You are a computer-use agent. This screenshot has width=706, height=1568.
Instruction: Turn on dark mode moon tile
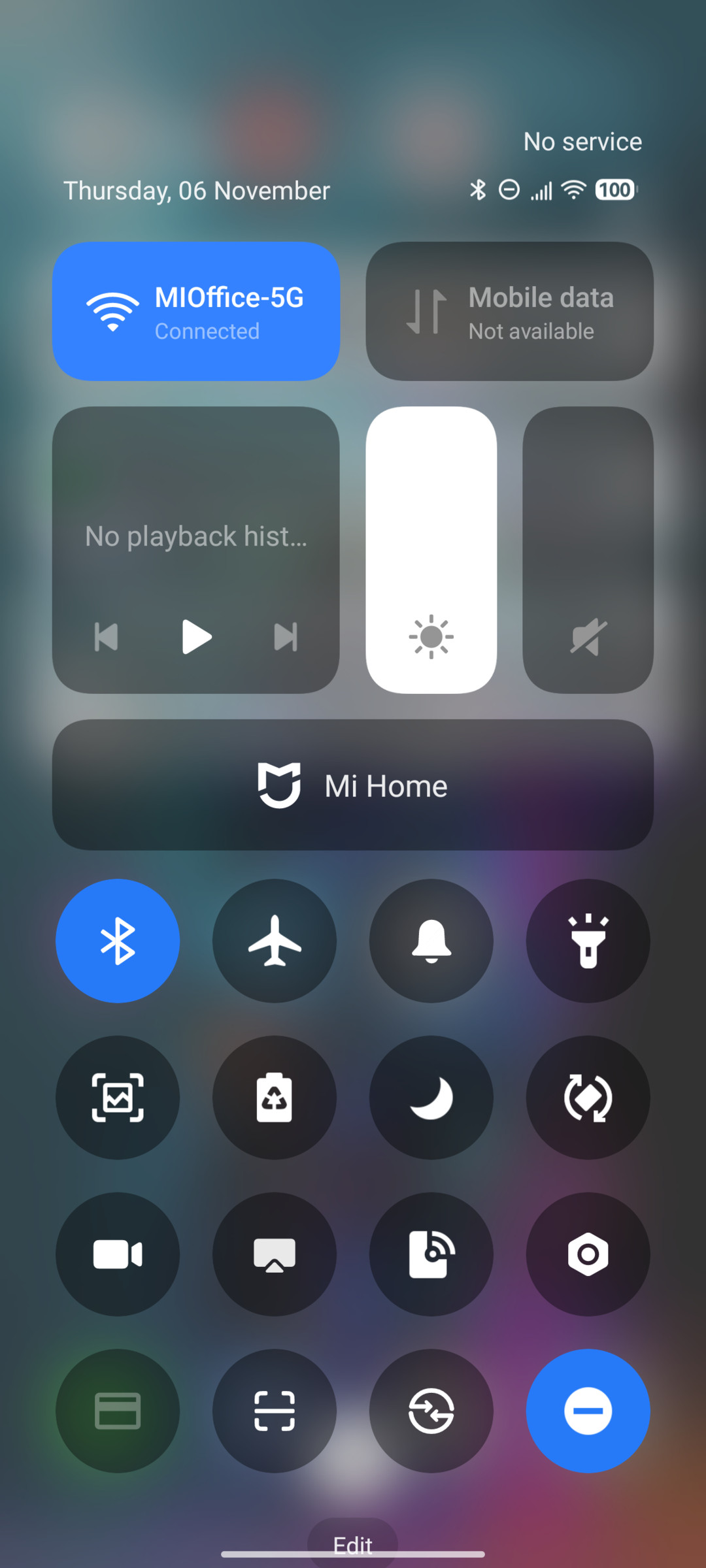tap(431, 1098)
